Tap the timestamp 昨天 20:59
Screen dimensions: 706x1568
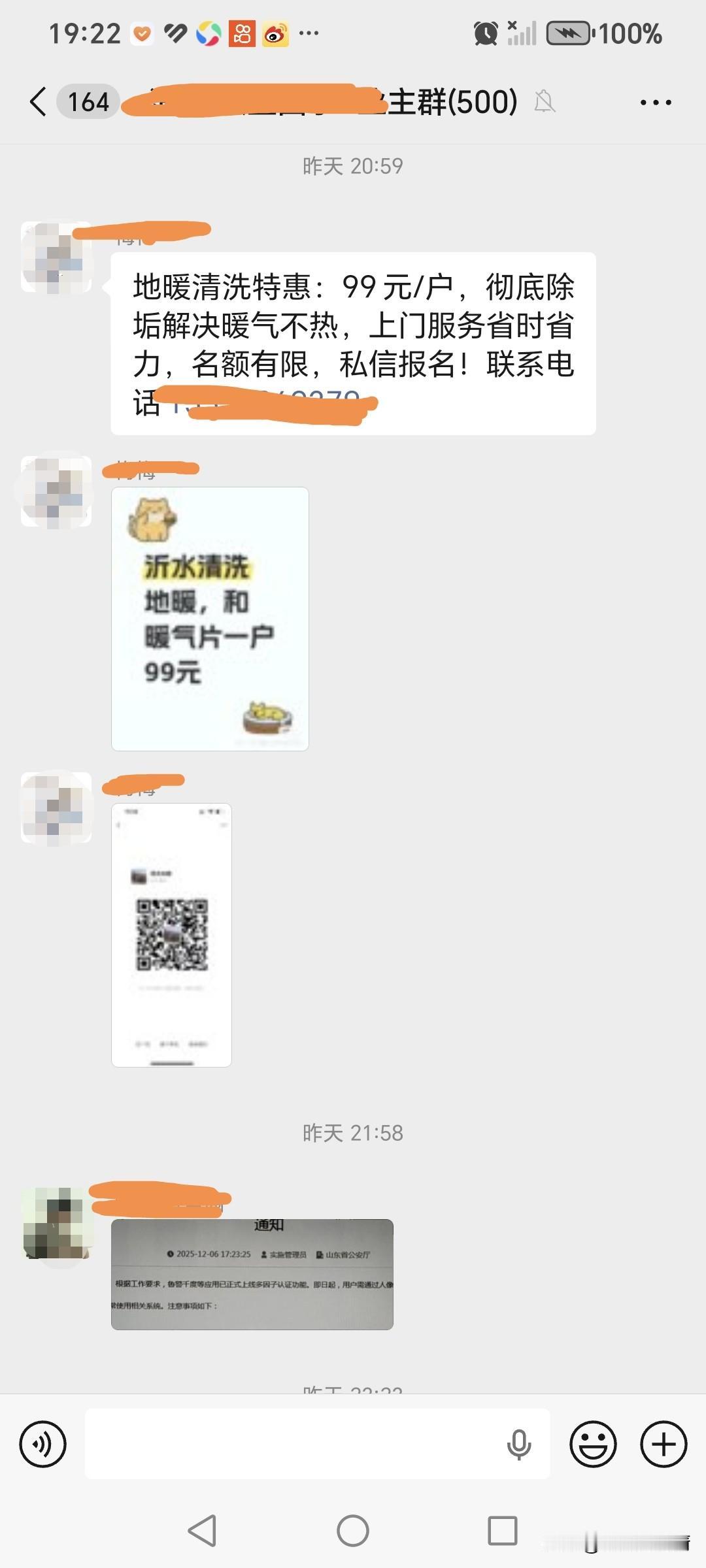tap(353, 165)
